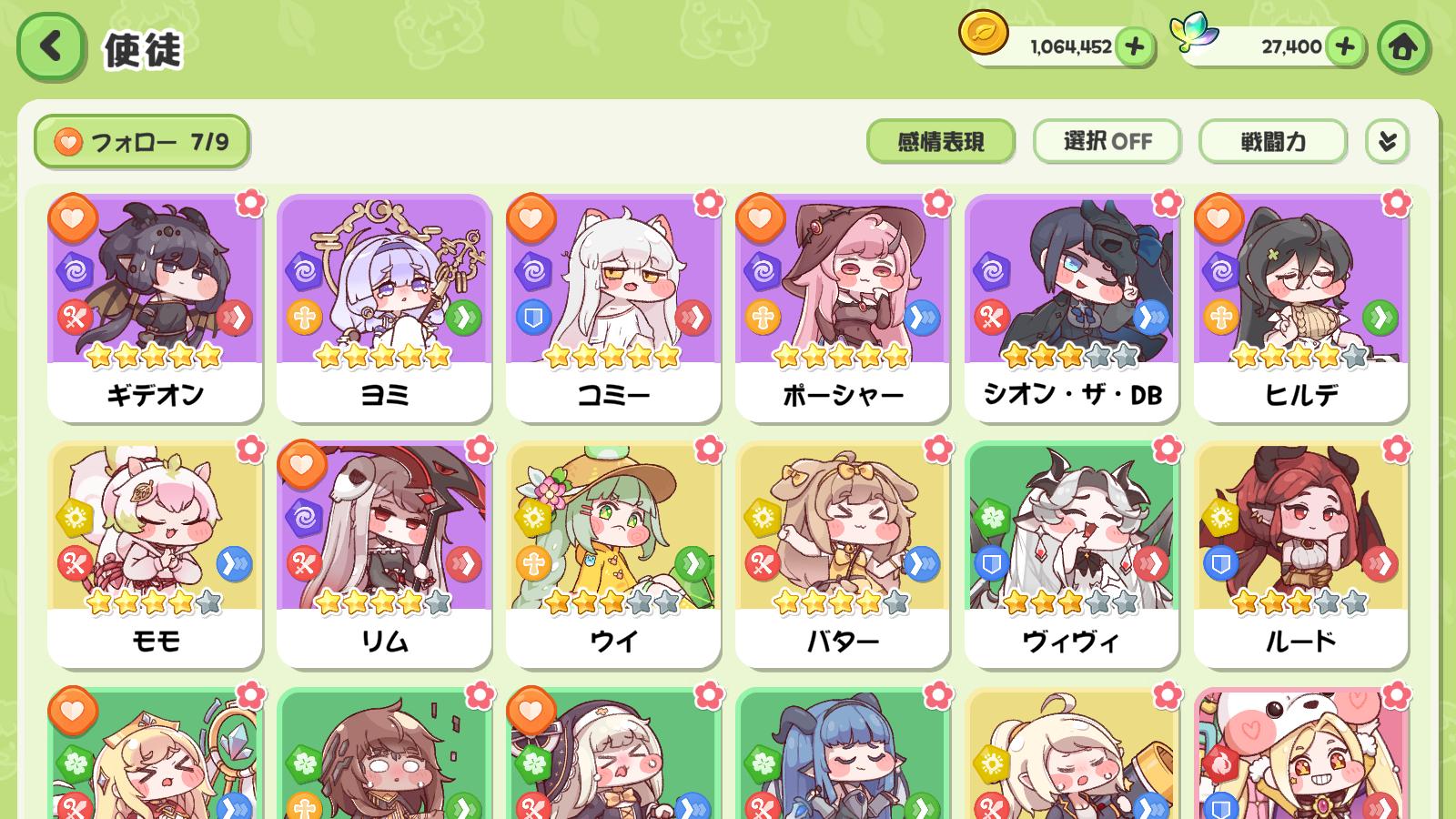
Task: Open the フォロー 7/9 filter
Action: 142,142
